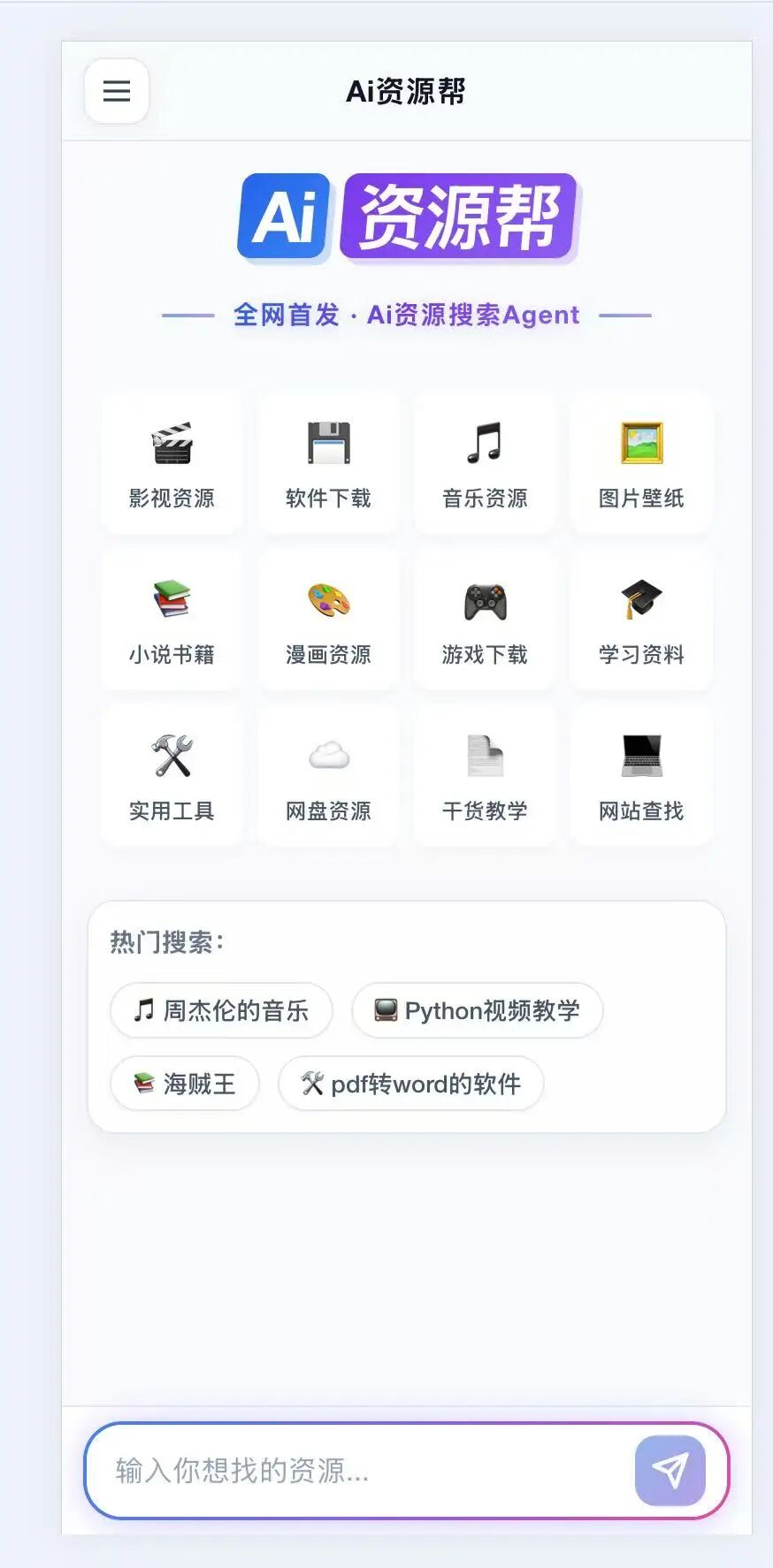The image size is (773, 1568).
Task: Browse the 音乐资源 category
Action: (485, 464)
